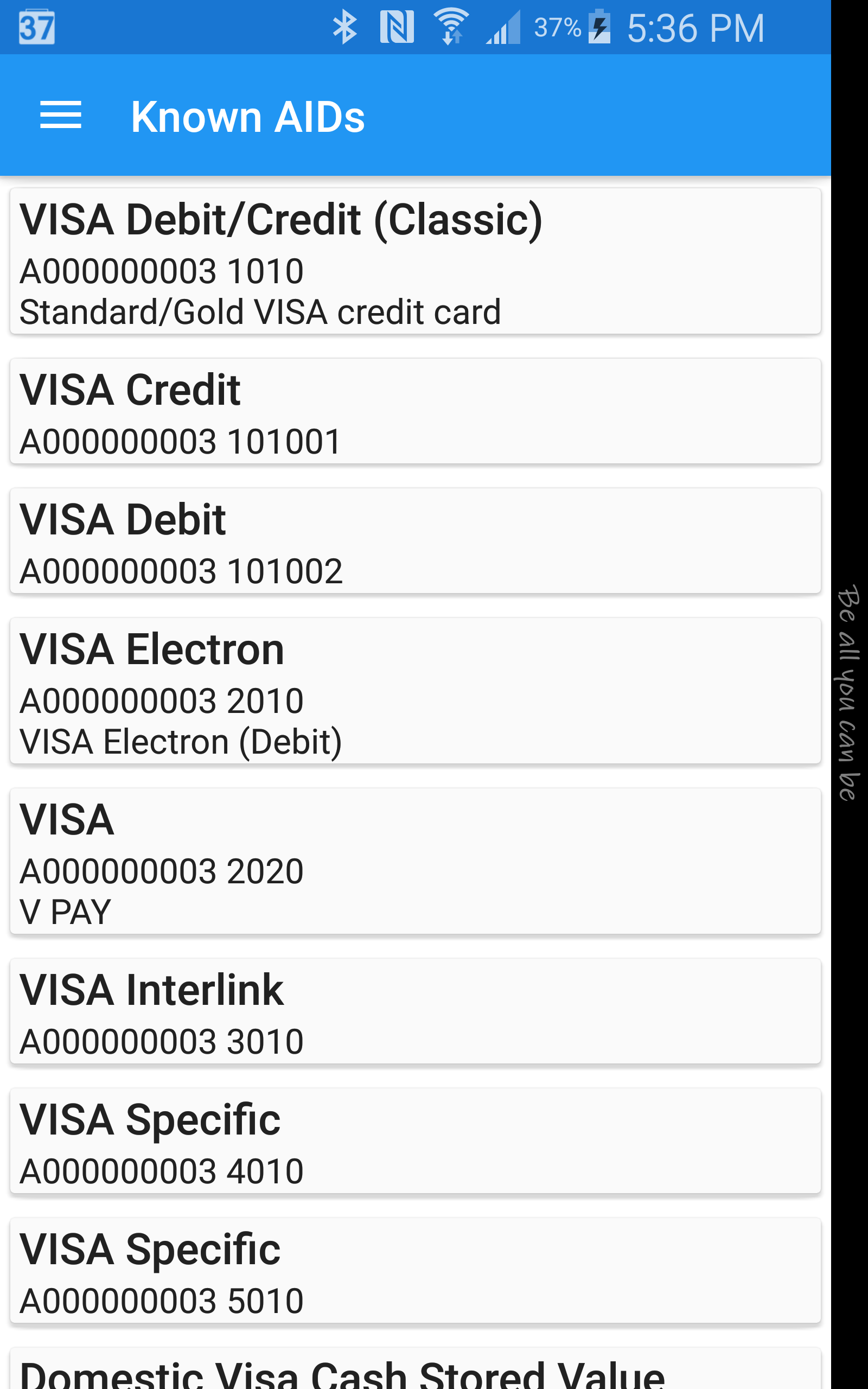Open the VISA Debit AID entry
868x1389 pixels.
[415, 540]
